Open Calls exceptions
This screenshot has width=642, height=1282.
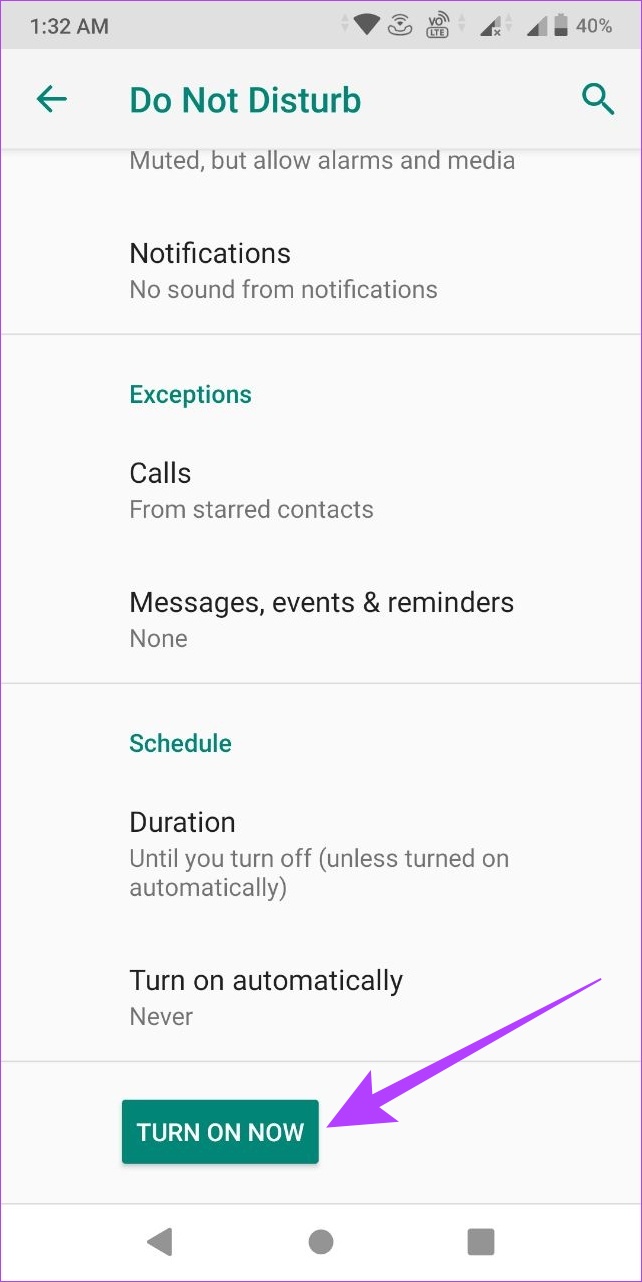[x=321, y=490]
